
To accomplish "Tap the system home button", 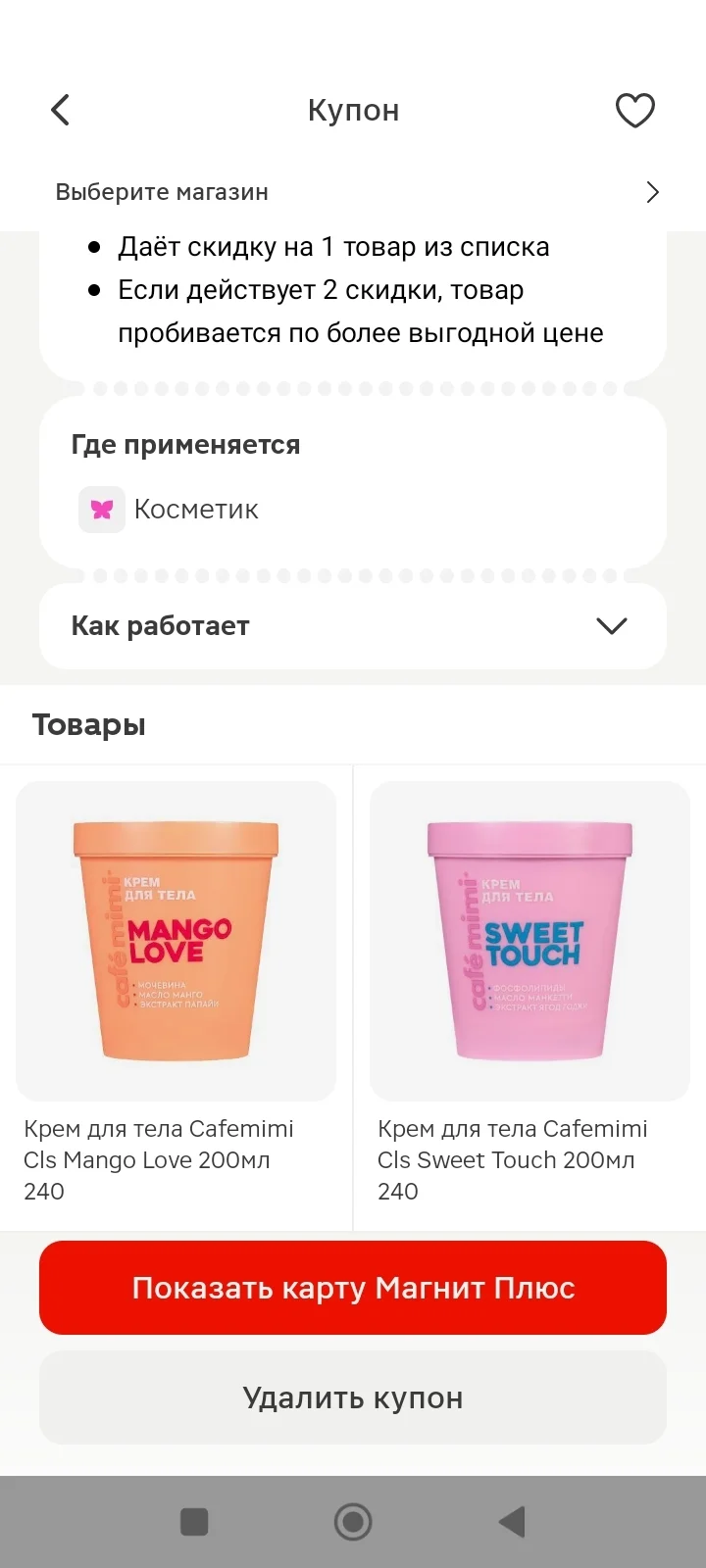I will [353, 1522].
